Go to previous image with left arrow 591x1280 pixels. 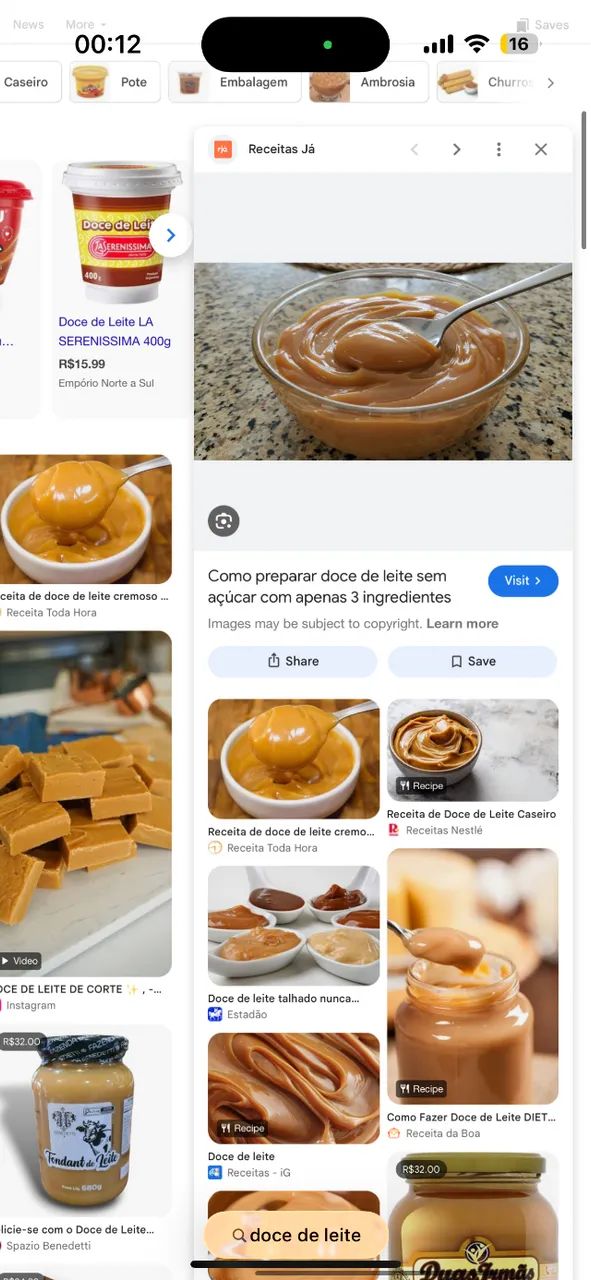(x=414, y=149)
